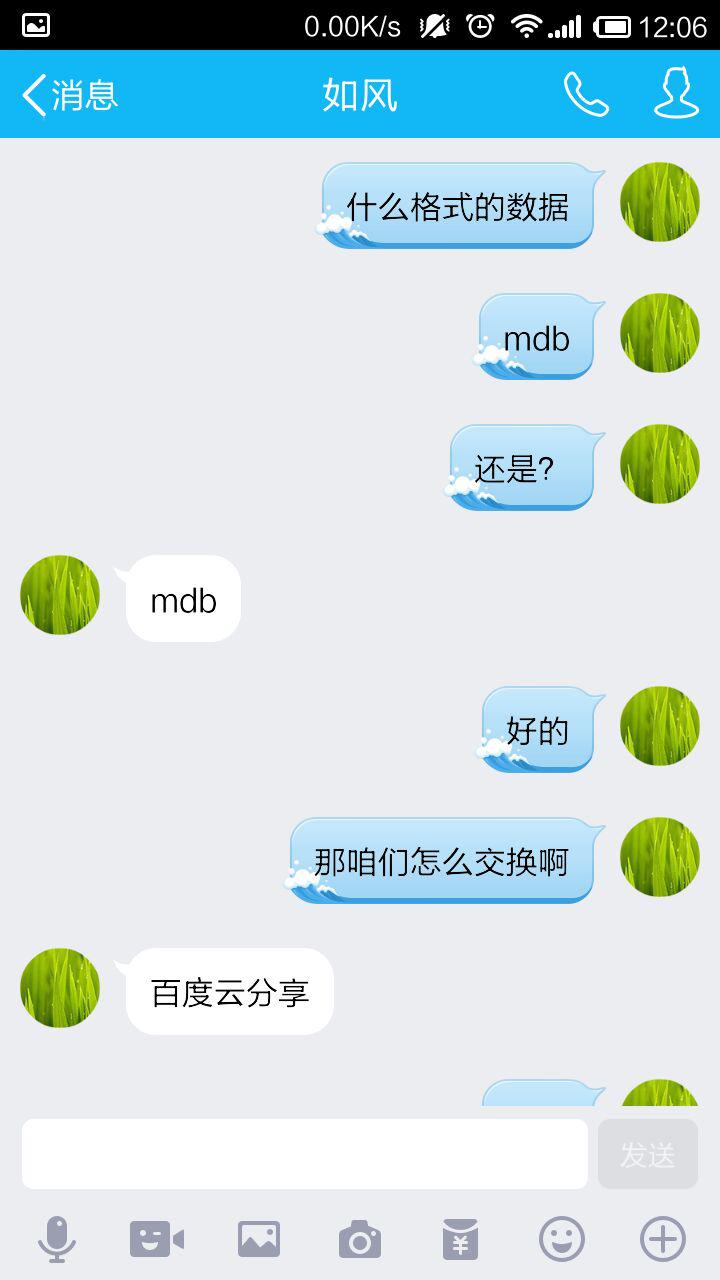Open 如风's contact profile
The width and height of the screenshot is (720, 1280).
click(676, 94)
